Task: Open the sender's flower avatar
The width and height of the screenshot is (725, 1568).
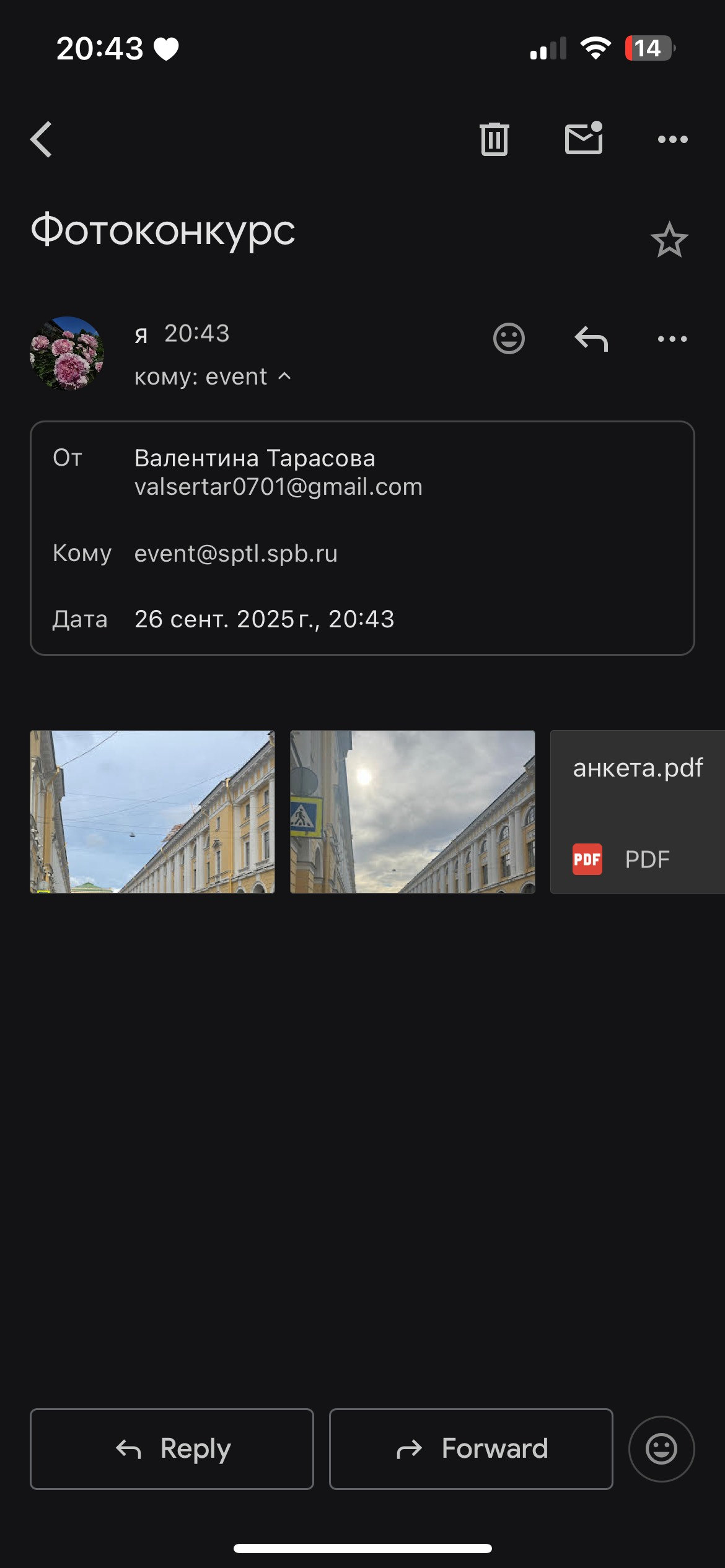Action: 67,354
